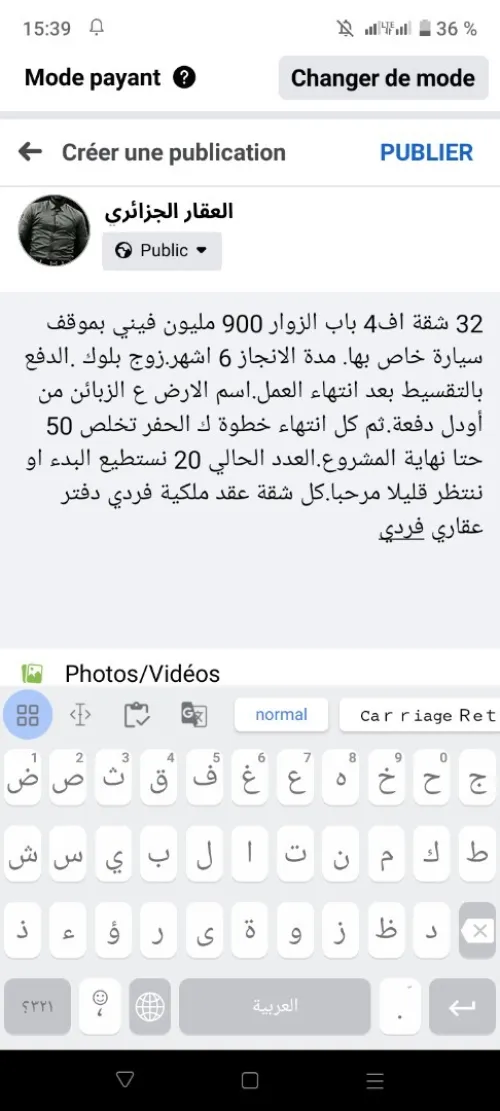The width and height of the screenshot is (500, 1111).
Task: Open the emoji key on the keyboard
Action: pyautogui.click(x=100, y=1006)
